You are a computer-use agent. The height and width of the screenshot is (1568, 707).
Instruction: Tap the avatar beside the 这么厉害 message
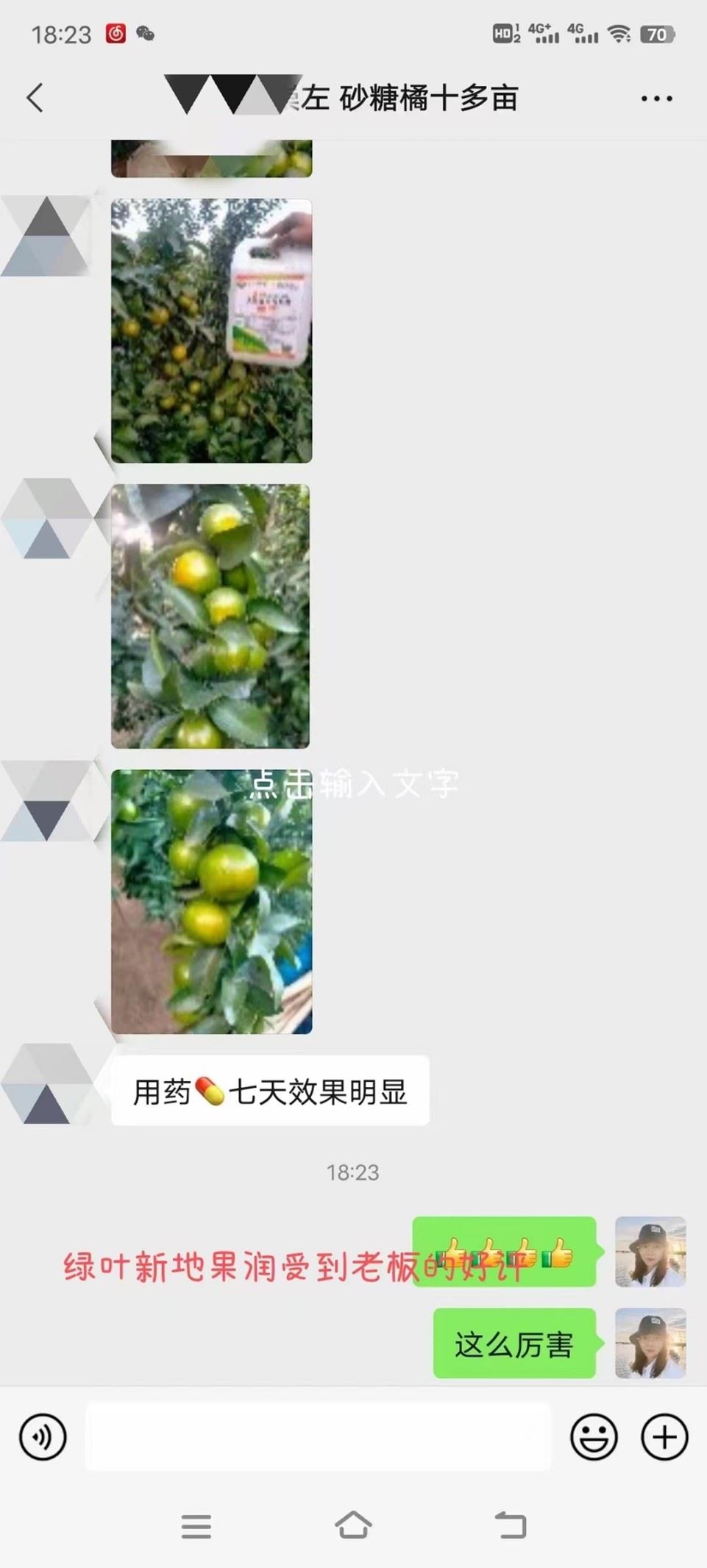[x=650, y=1343]
